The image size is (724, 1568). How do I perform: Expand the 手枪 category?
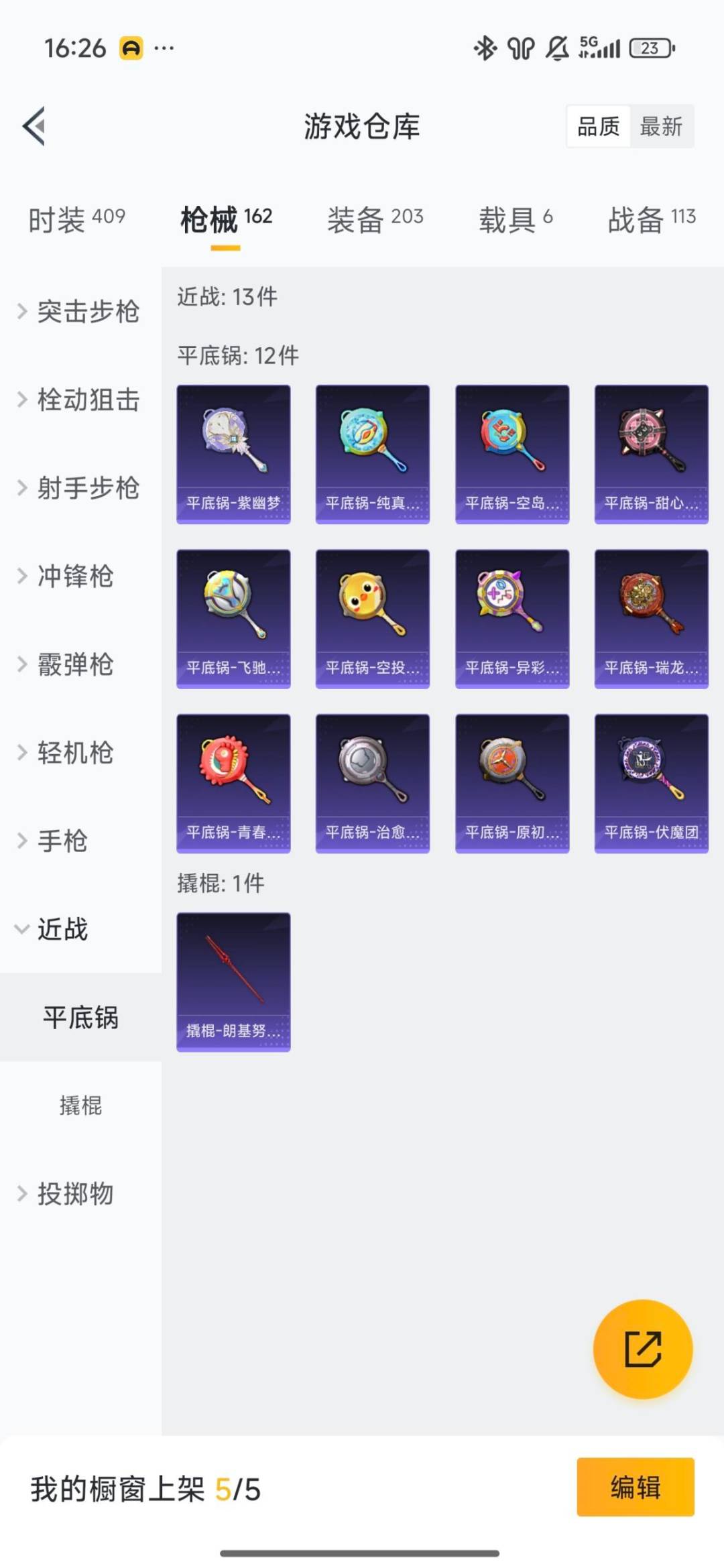coord(62,841)
